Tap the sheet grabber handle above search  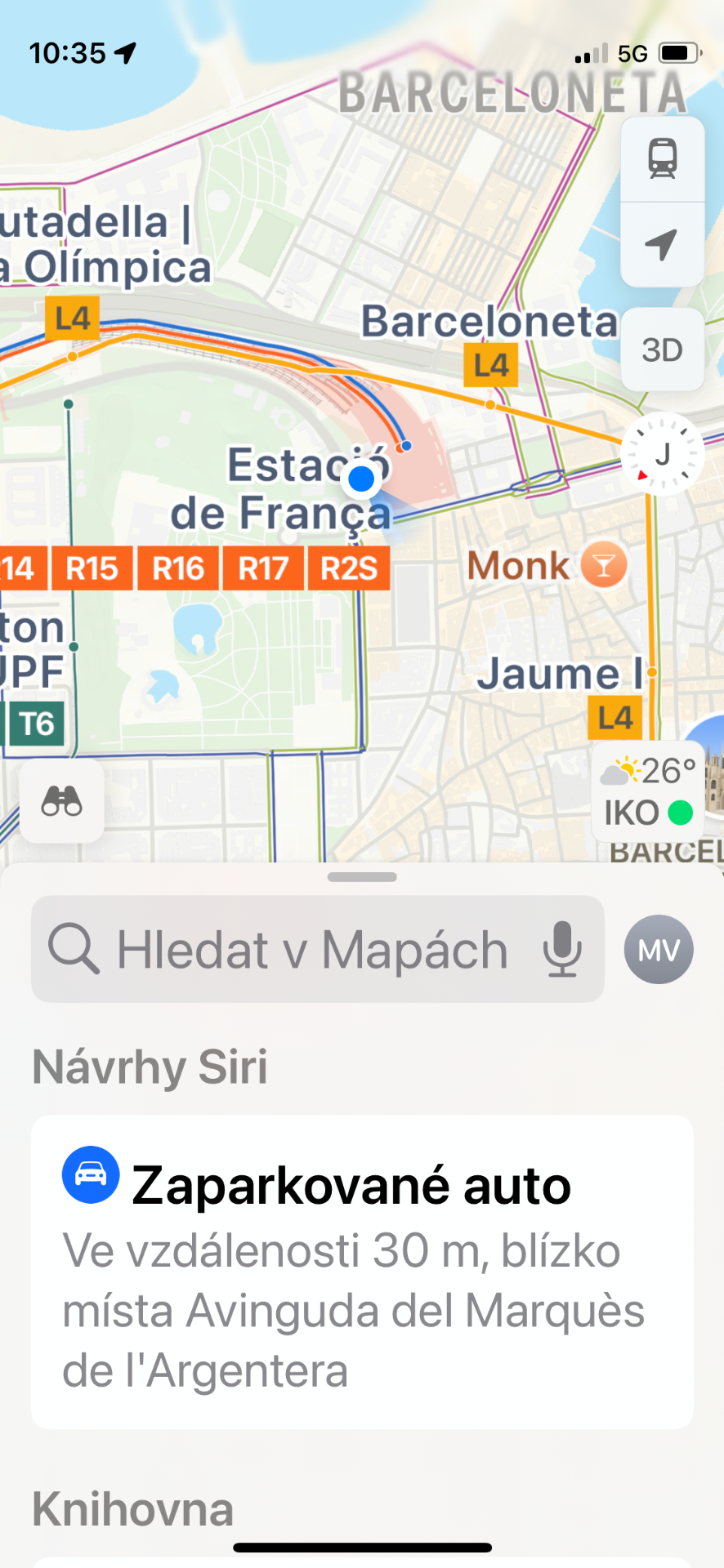(x=362, y=877)
